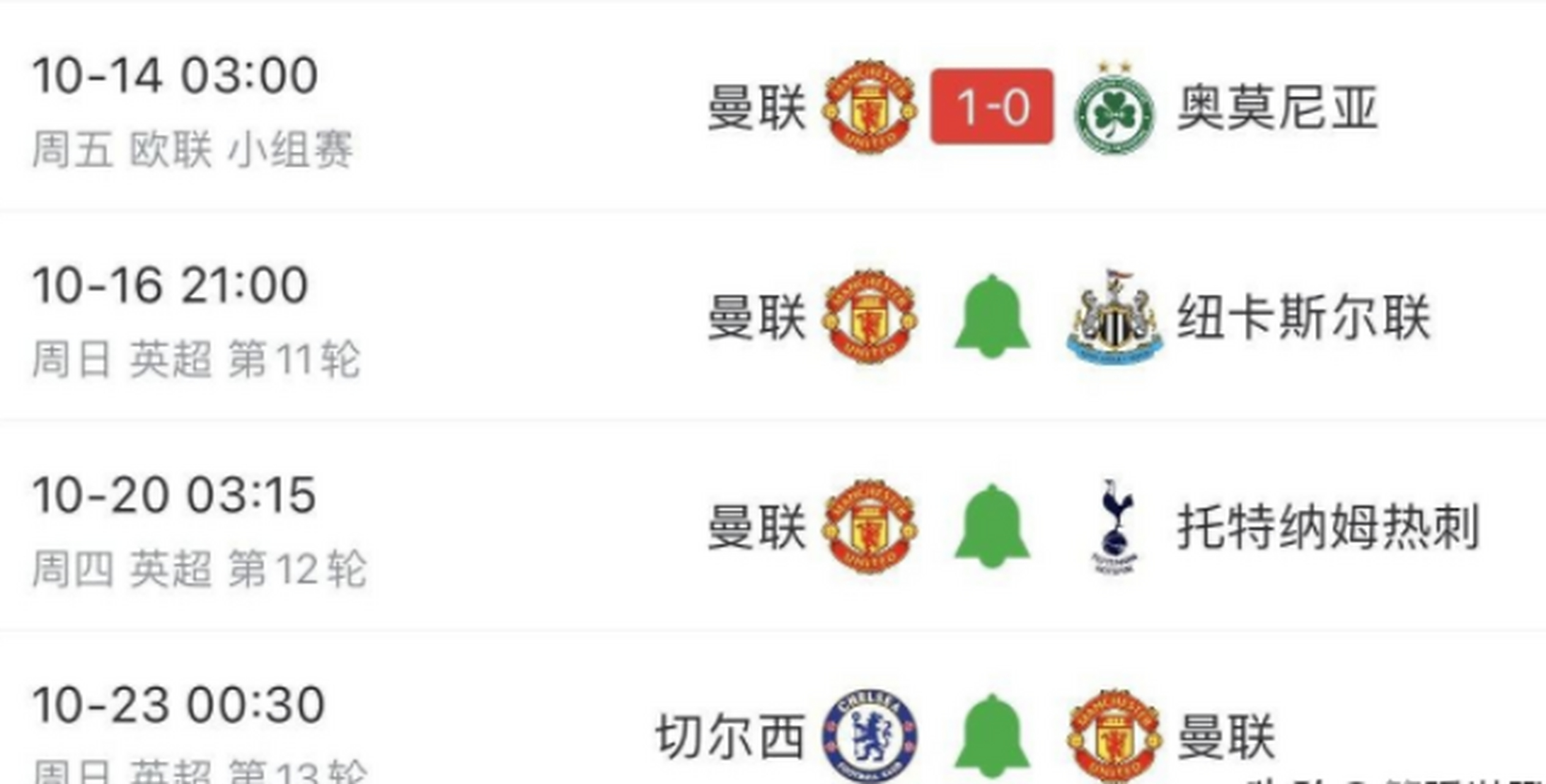This screenshot has height=784, width=1546.
Task: Set reminder bell for 曼联 vs 托特纳姆热刺
Action: point(992,527)
